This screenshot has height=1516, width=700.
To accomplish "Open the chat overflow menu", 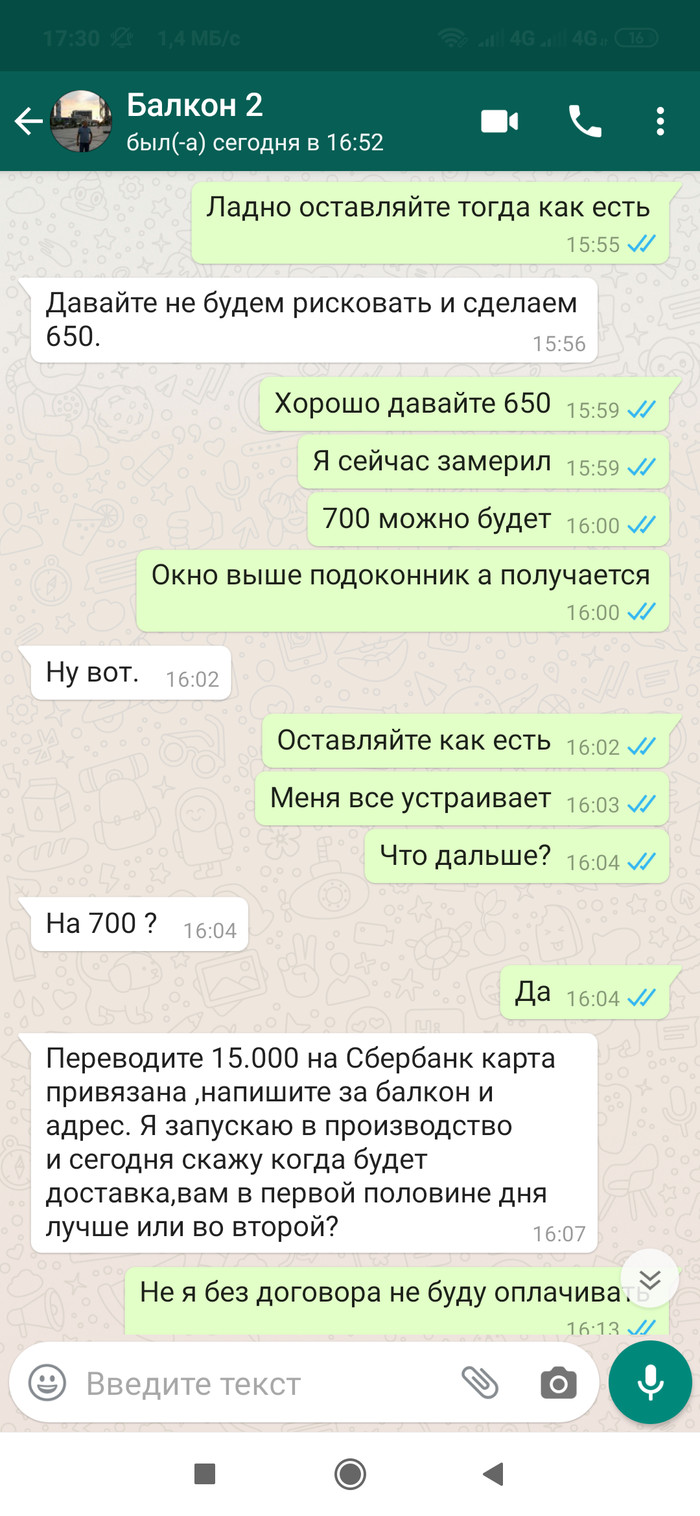I will (x=660, y=122).
